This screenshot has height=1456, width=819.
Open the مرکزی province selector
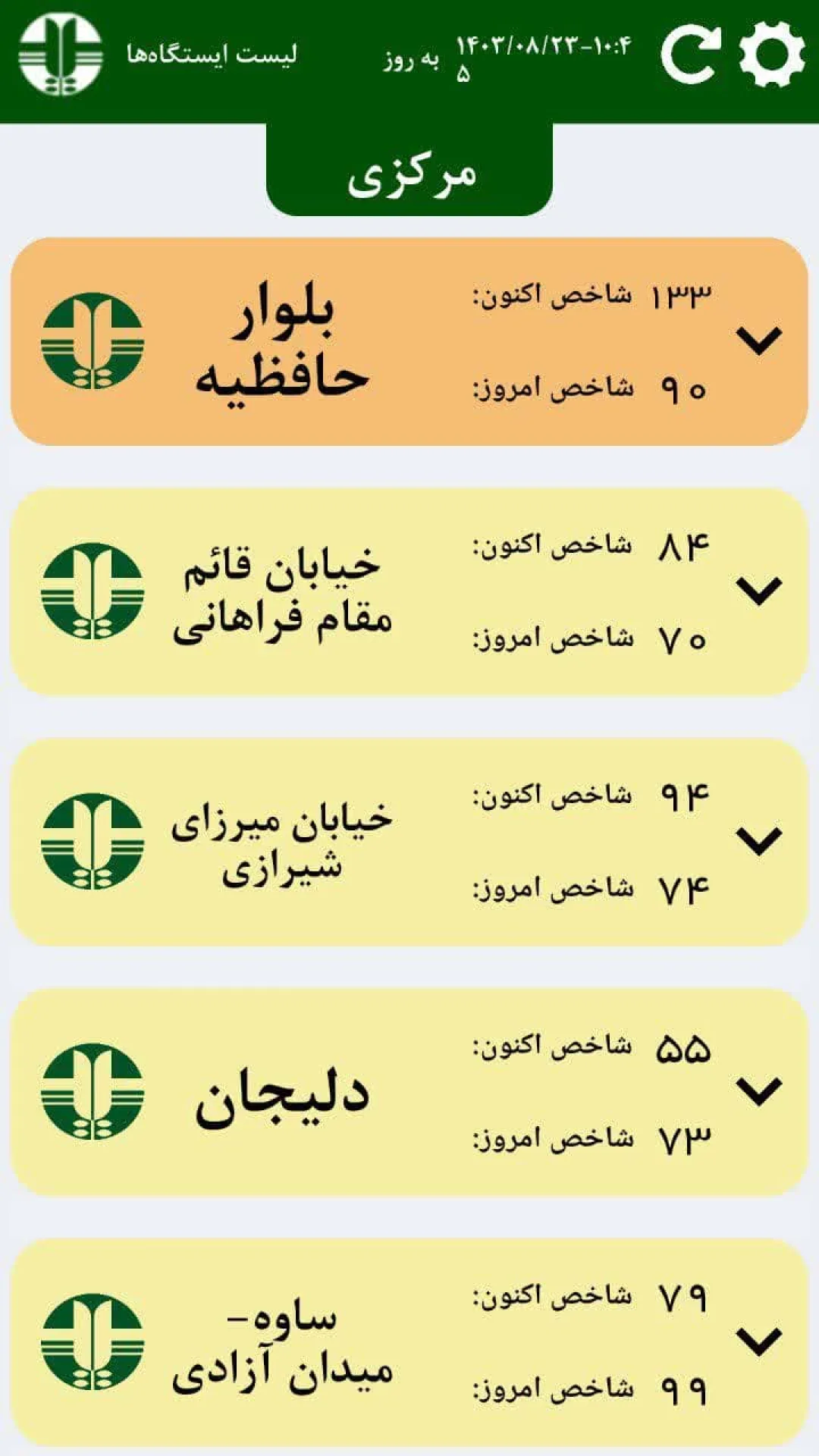(409, 171)
